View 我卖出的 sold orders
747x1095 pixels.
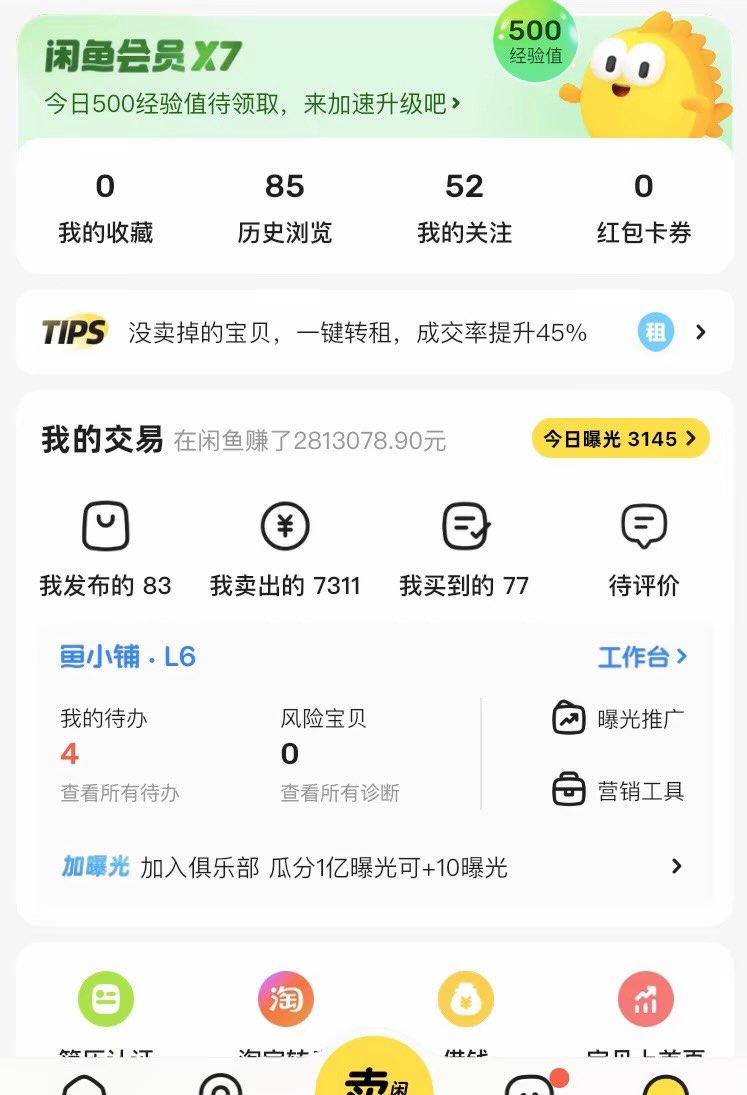(285, 550)
